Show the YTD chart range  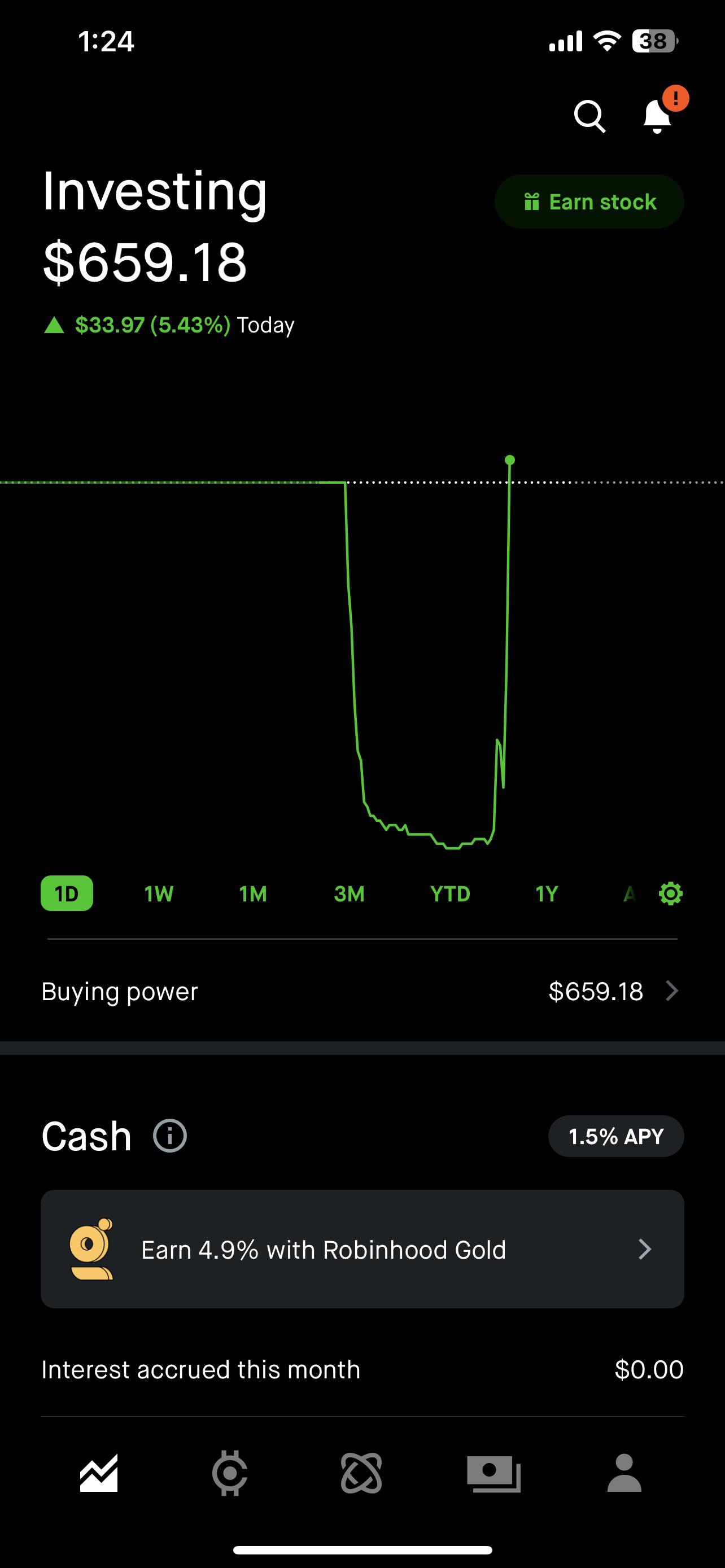point(450,894)
